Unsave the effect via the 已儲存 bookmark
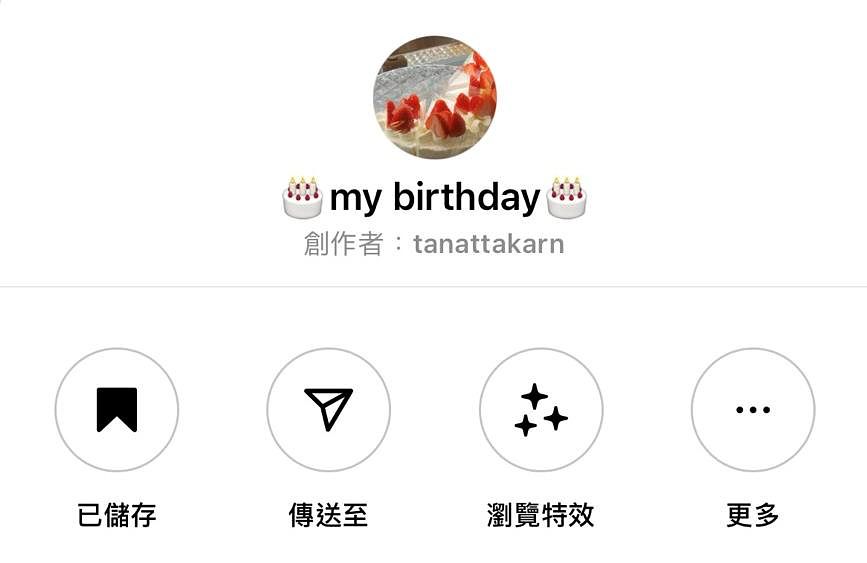The height and width of the screenshot is (563, 867). [117, 410]
